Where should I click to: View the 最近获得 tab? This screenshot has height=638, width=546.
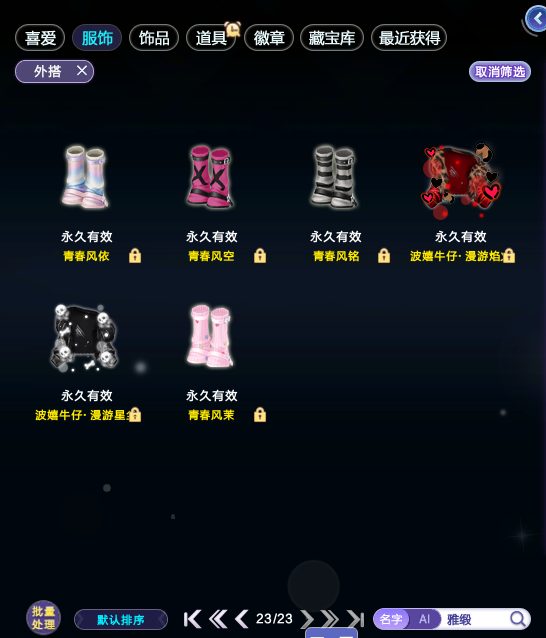409,38
